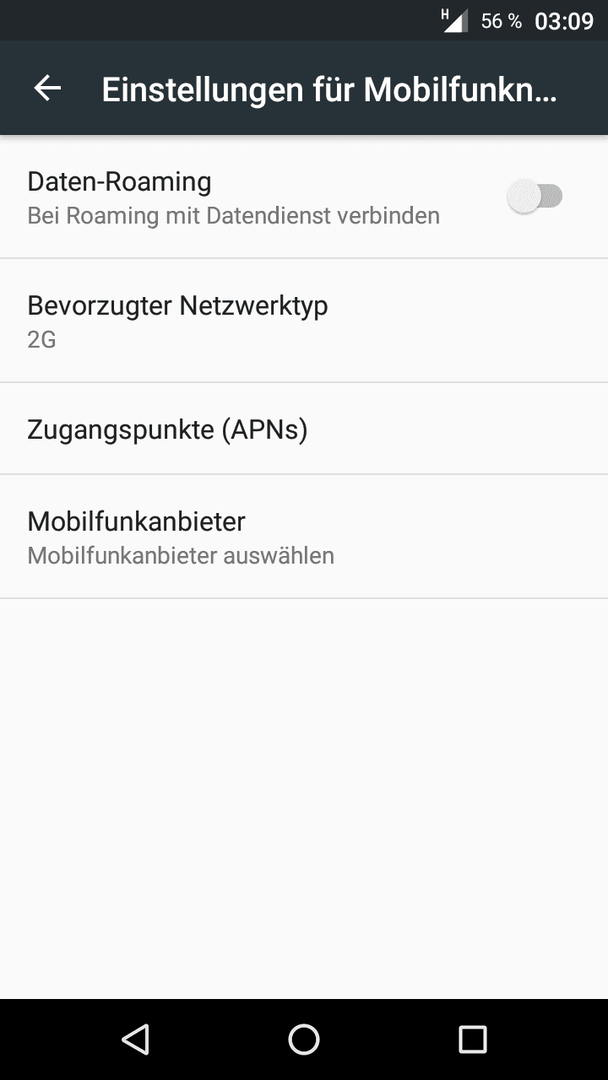Tap the system home button
Image resolution: width=608 pixels, height=1080 pixels.
(304, 1039)
